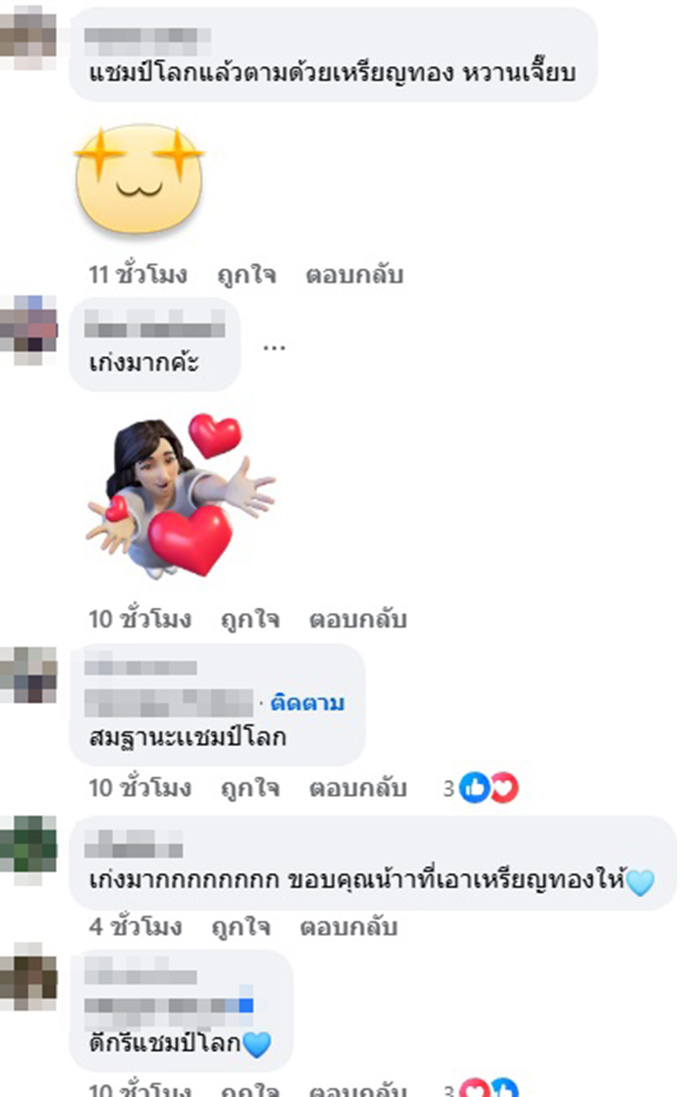The image size is (700, 1097).
Task: Like the 'เก่งมากค่ะ' comment
Action: coord(250,619)
